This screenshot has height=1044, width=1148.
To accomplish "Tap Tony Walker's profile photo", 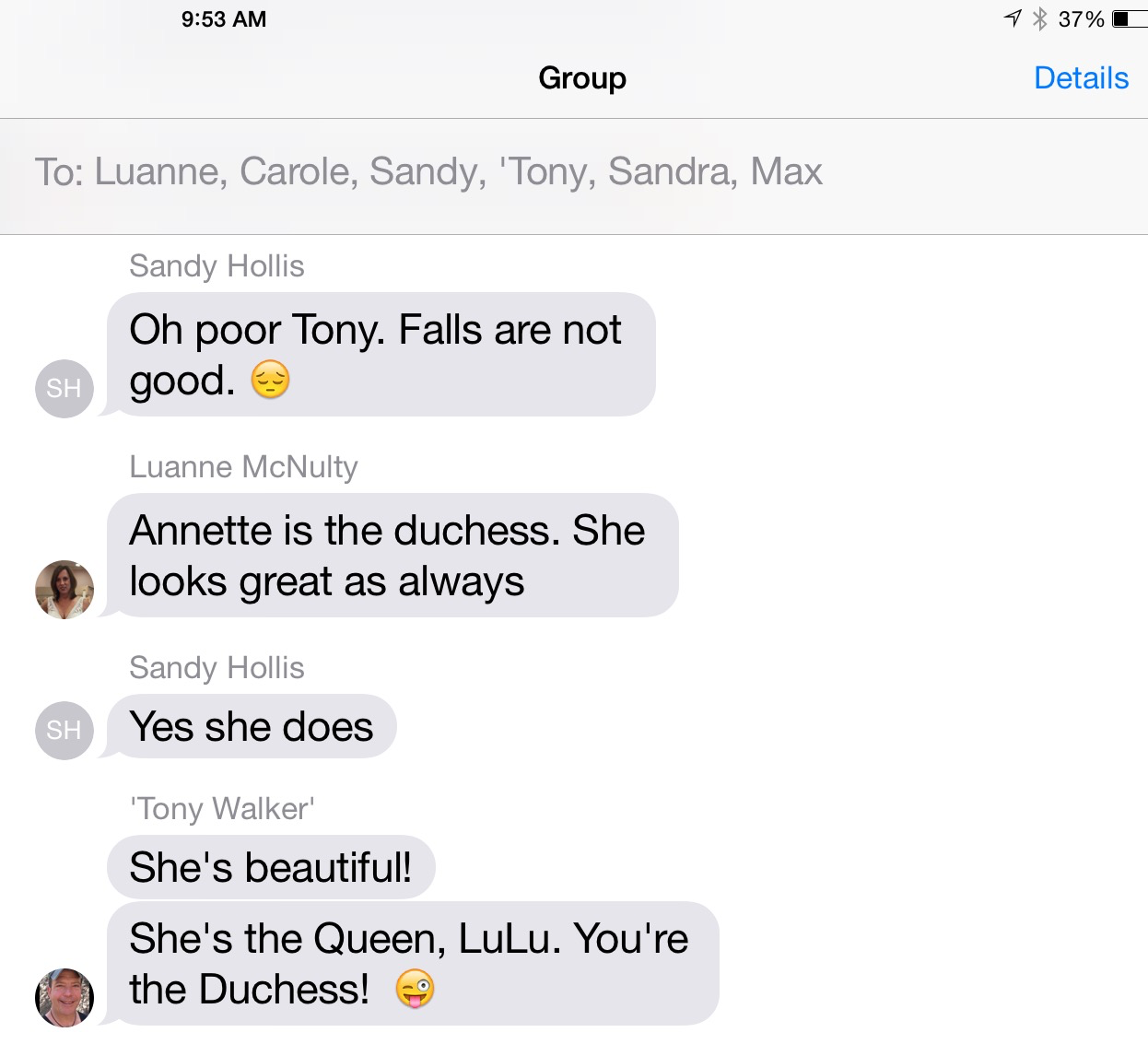I will coord(64,997).
